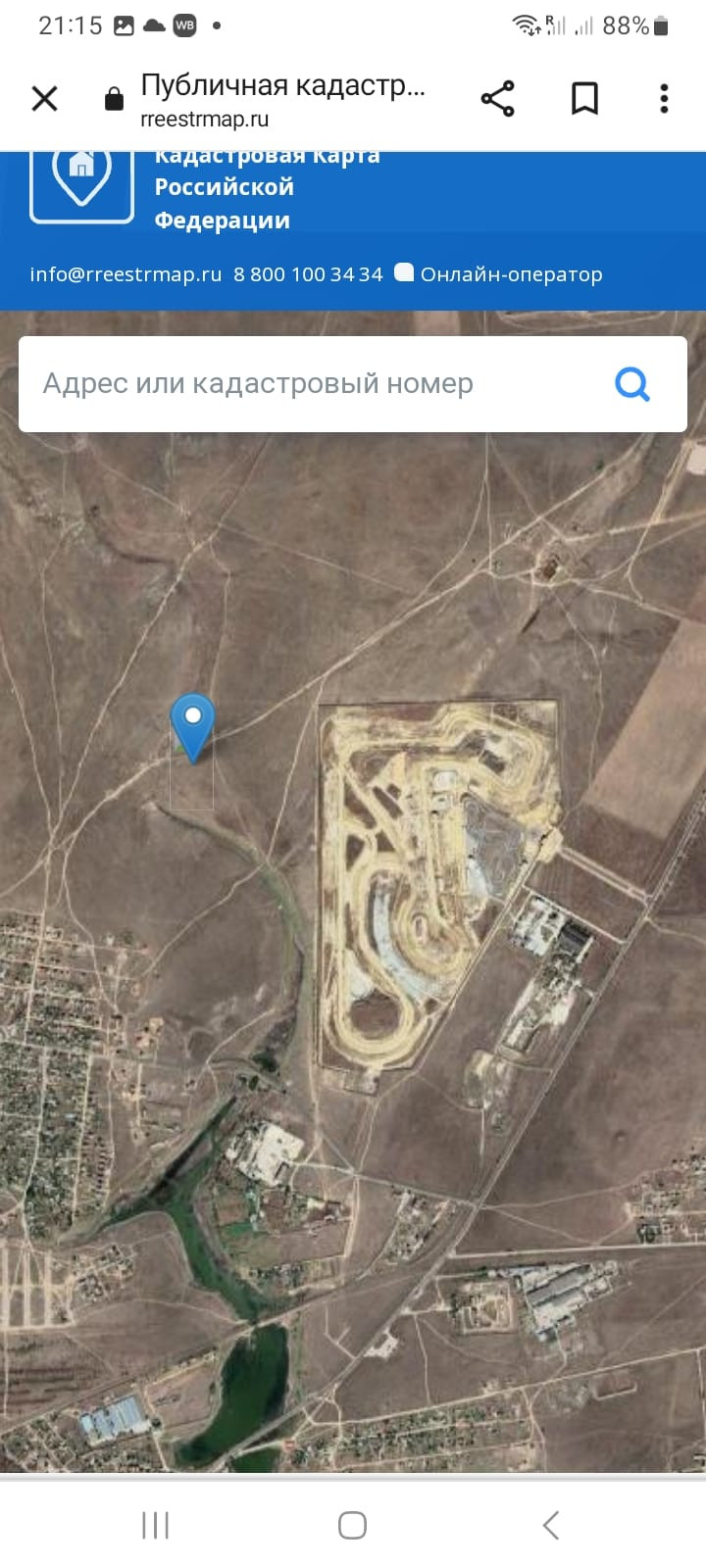
Task: Open the three-dot overflow menu
Action: point(664,98)
